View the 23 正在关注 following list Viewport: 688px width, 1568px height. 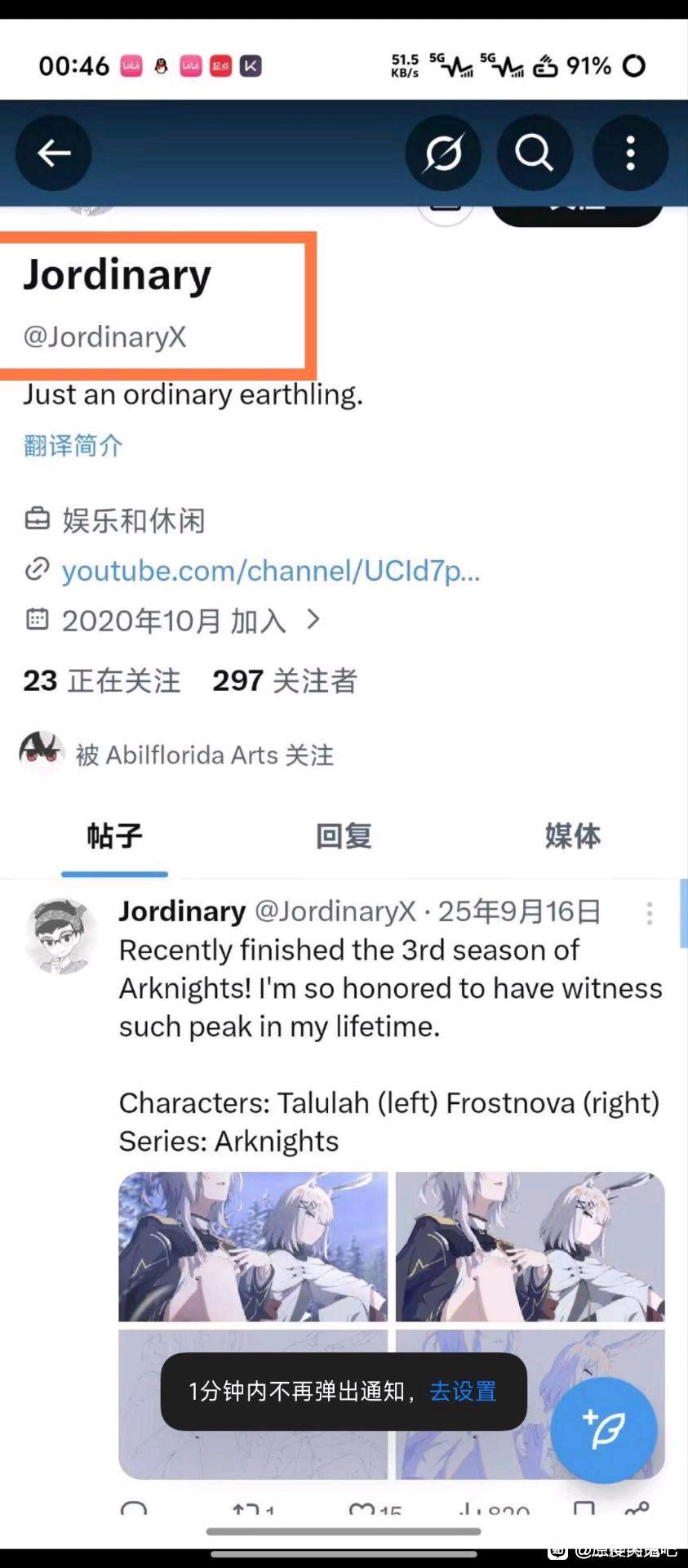click(x=101, y=680)
